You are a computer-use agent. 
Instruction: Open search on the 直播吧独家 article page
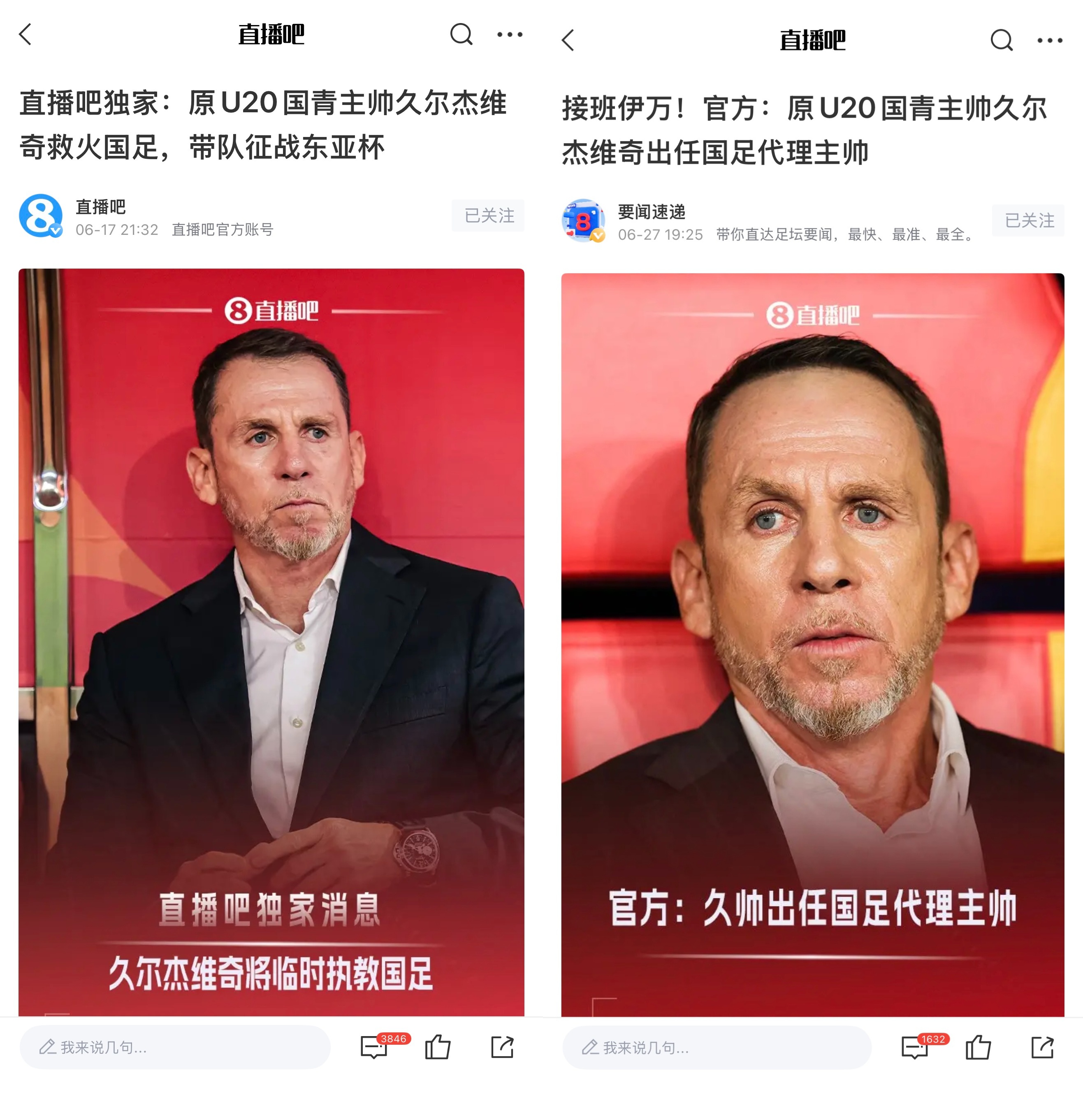461,34
